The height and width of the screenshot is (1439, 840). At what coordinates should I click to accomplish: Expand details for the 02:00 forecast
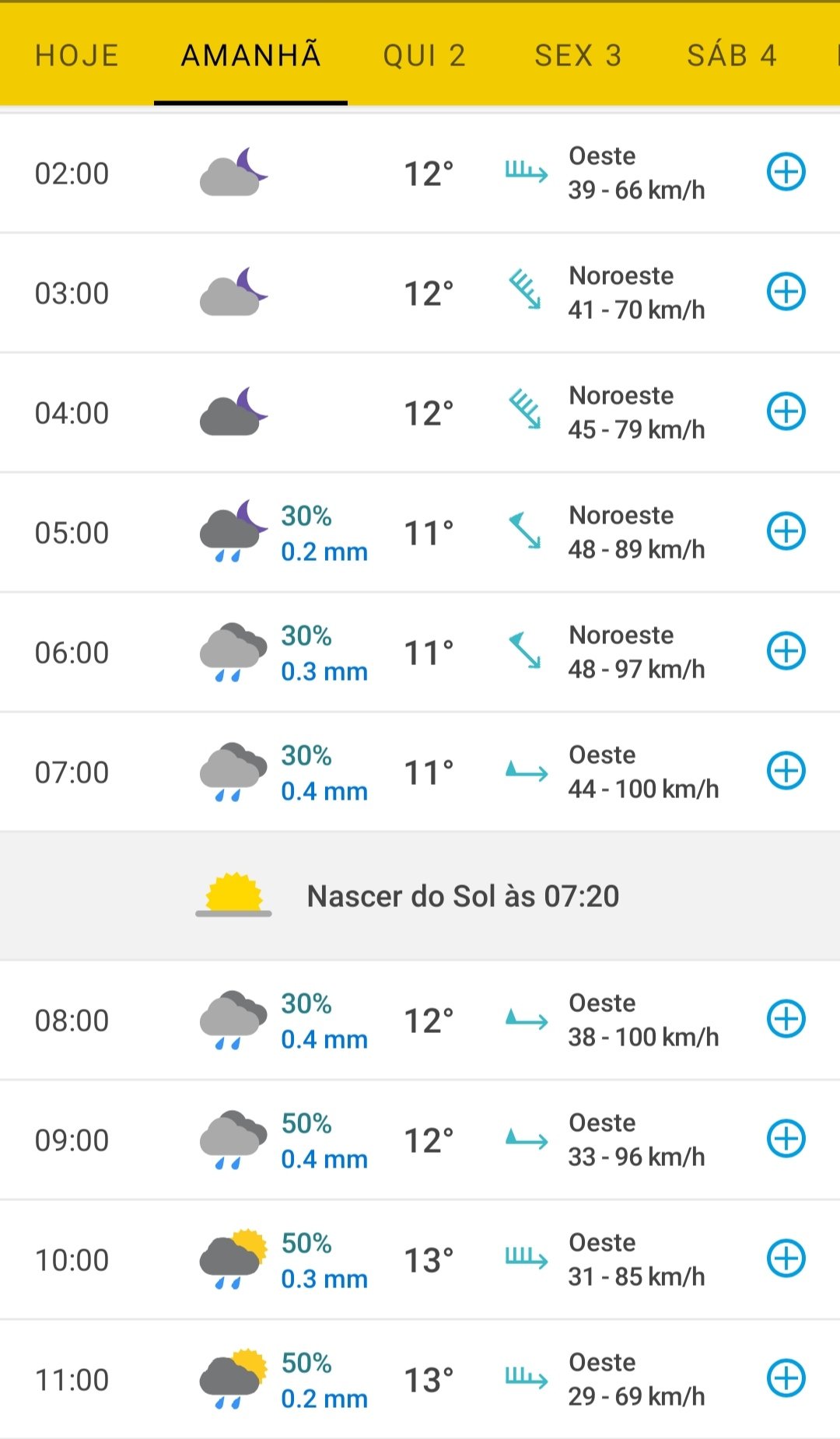786,172
